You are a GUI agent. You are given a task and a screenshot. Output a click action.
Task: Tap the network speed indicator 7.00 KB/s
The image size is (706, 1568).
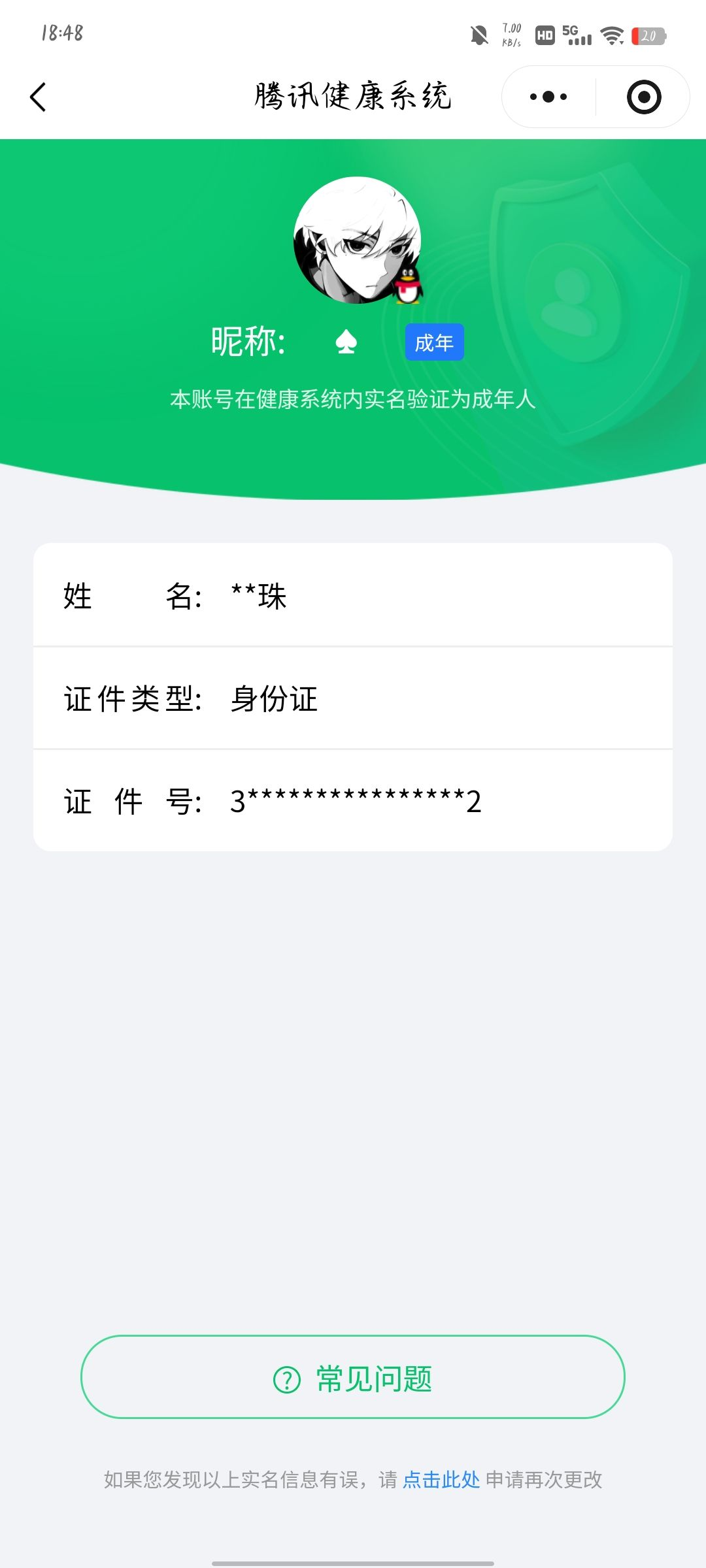(512, 36)
